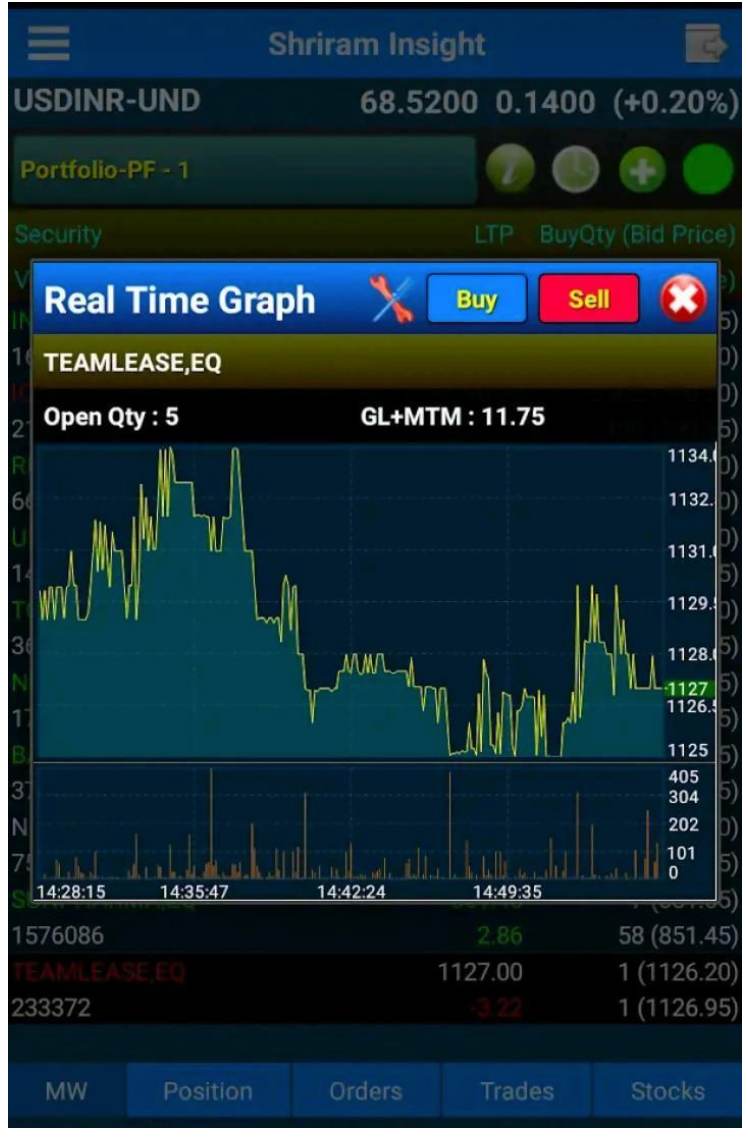Tap the green plus add icon
The image size is (748, 1138).
click(642, 171)
